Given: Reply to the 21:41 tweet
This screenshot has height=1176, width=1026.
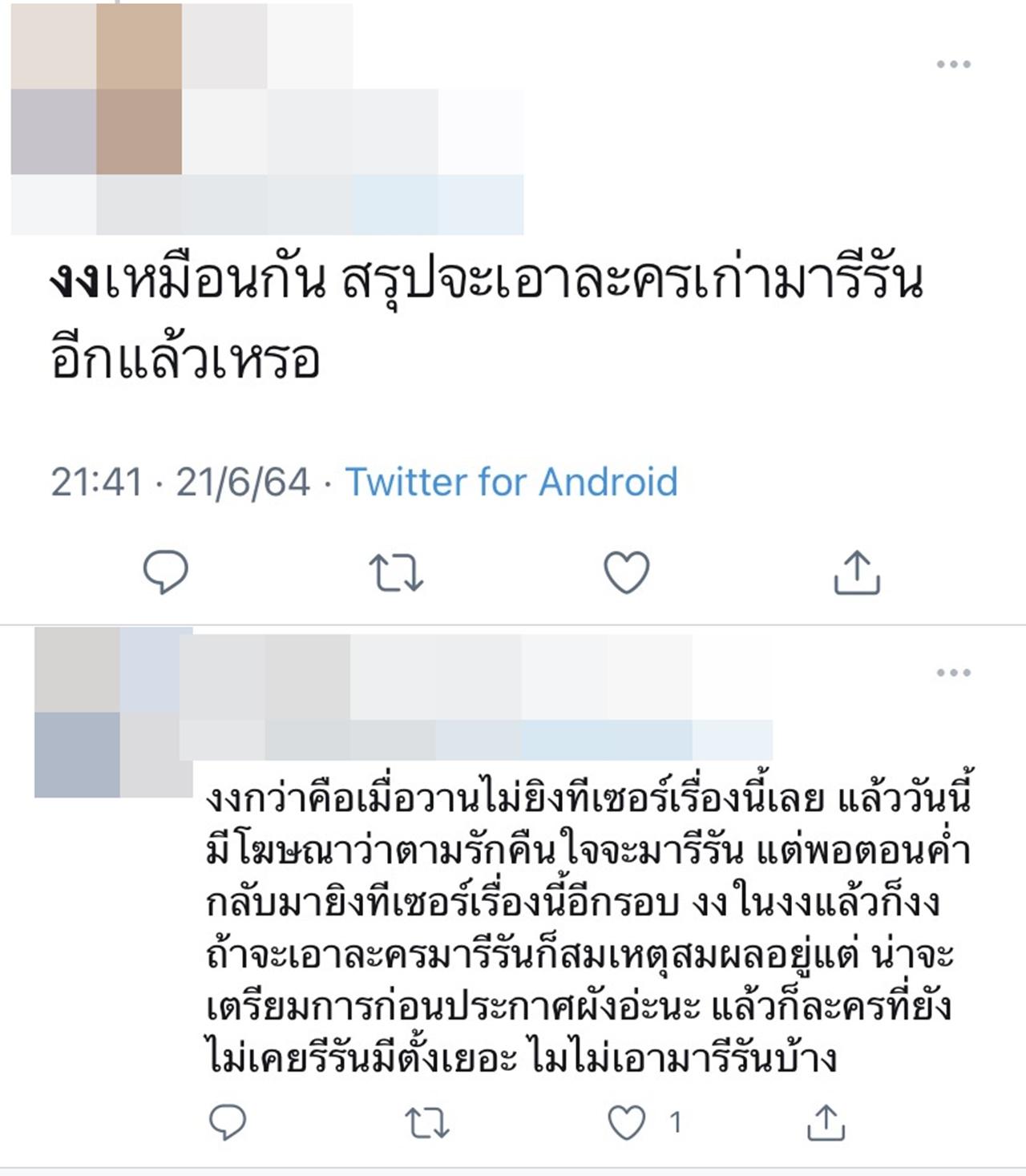Looking at the screenshot, I should click(165, 572).
